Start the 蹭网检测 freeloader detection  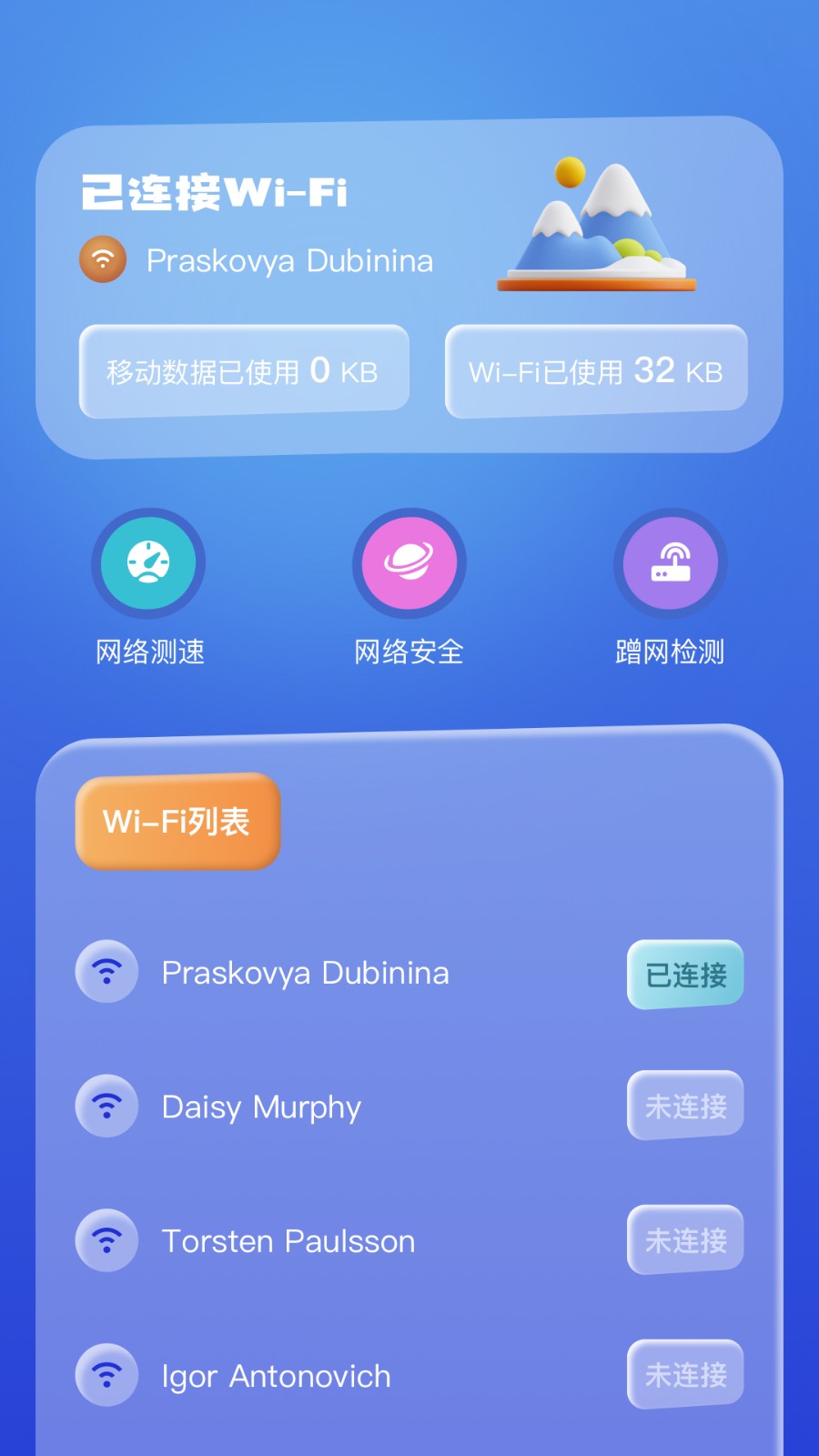[670, 563]
